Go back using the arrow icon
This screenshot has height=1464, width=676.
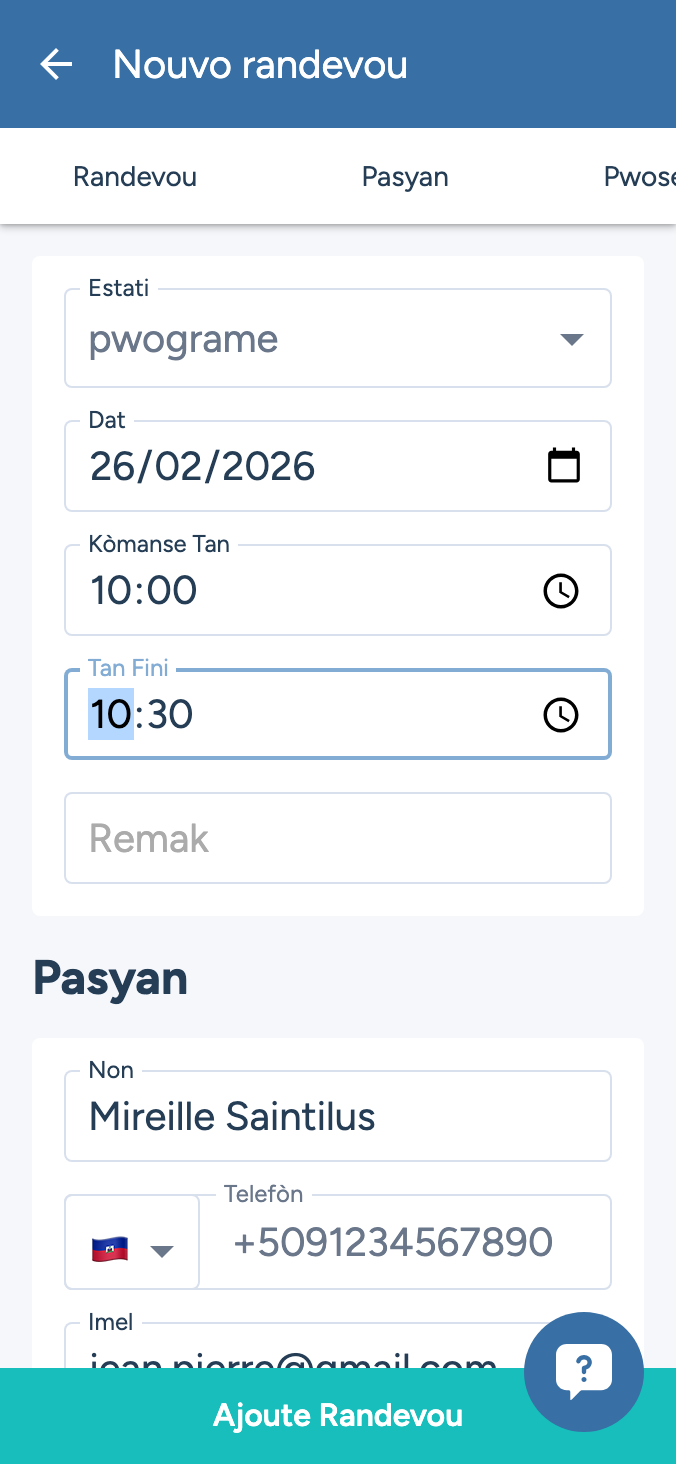[x=56, y=65]
